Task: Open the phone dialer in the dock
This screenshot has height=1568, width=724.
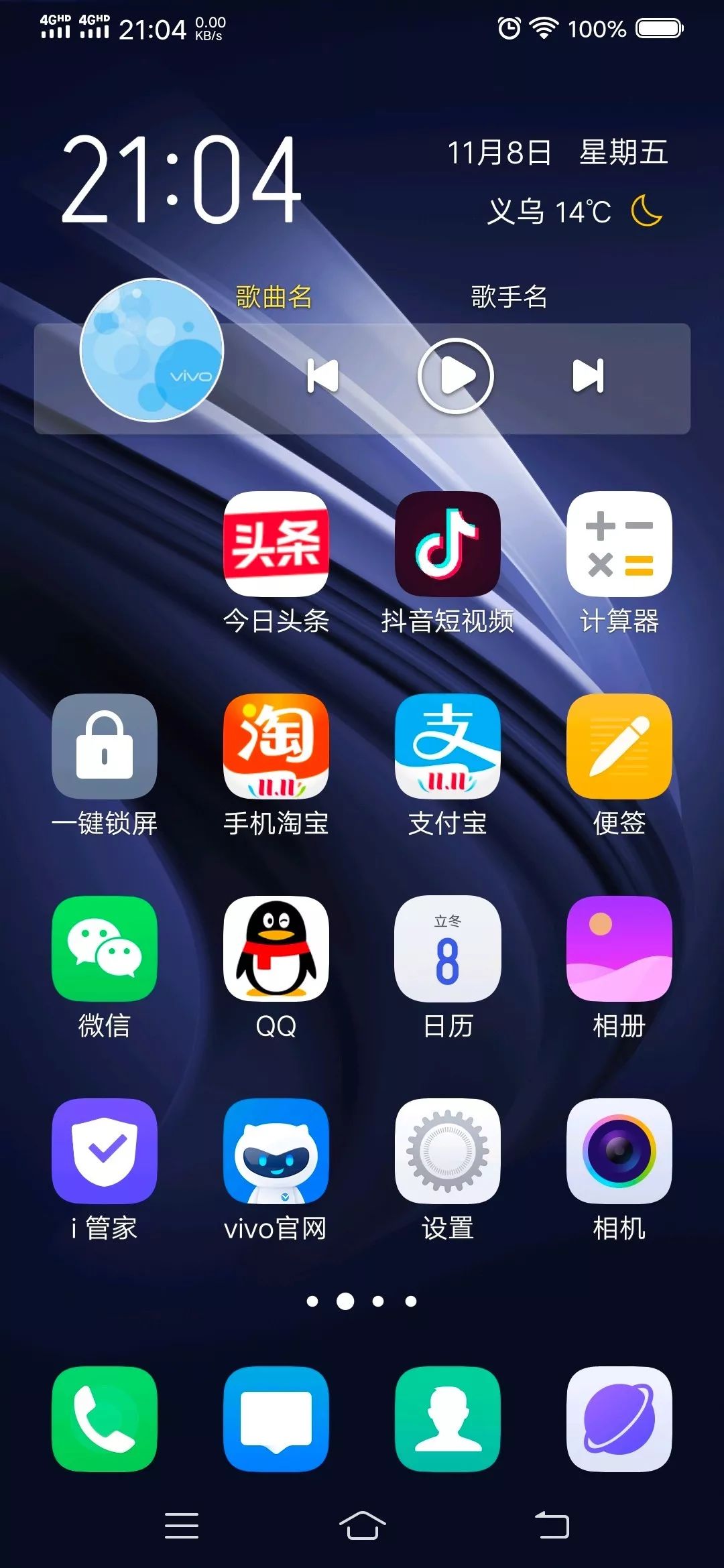Action: pos(105,1419)
